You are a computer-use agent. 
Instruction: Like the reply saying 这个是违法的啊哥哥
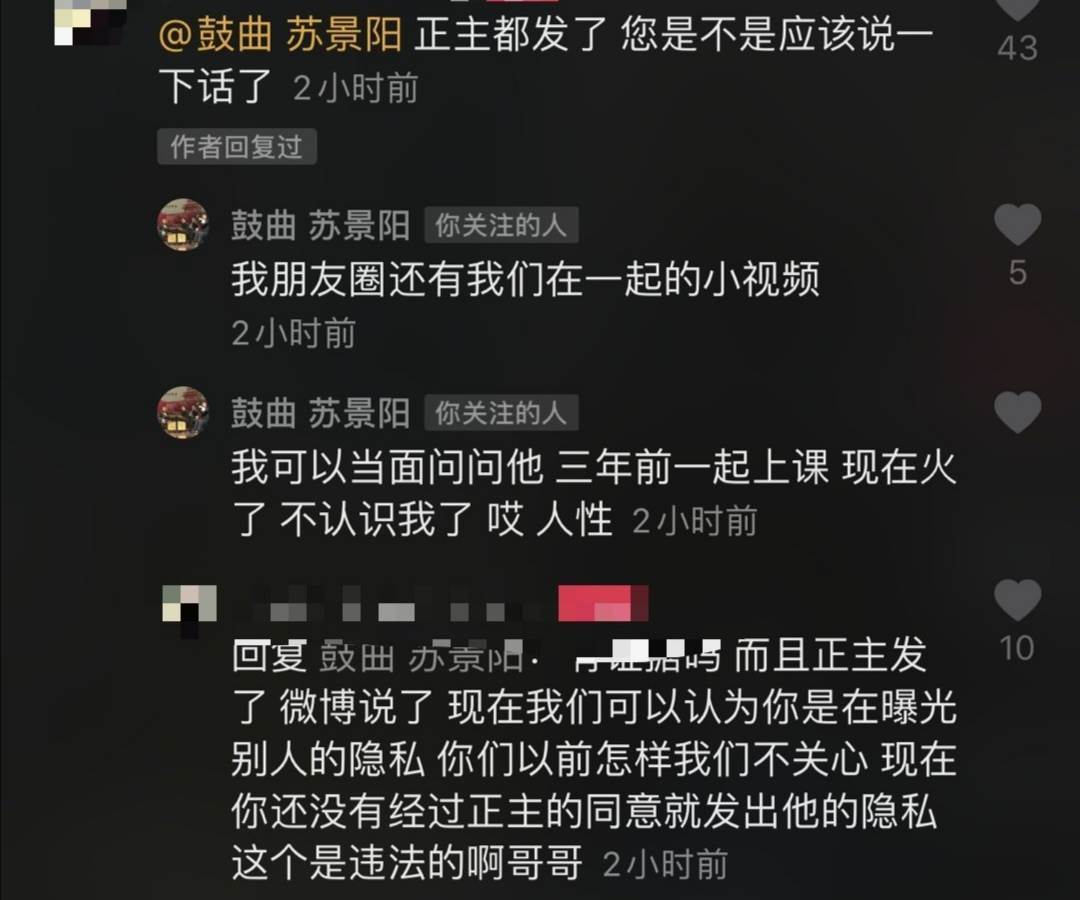tap(1017, 600)
